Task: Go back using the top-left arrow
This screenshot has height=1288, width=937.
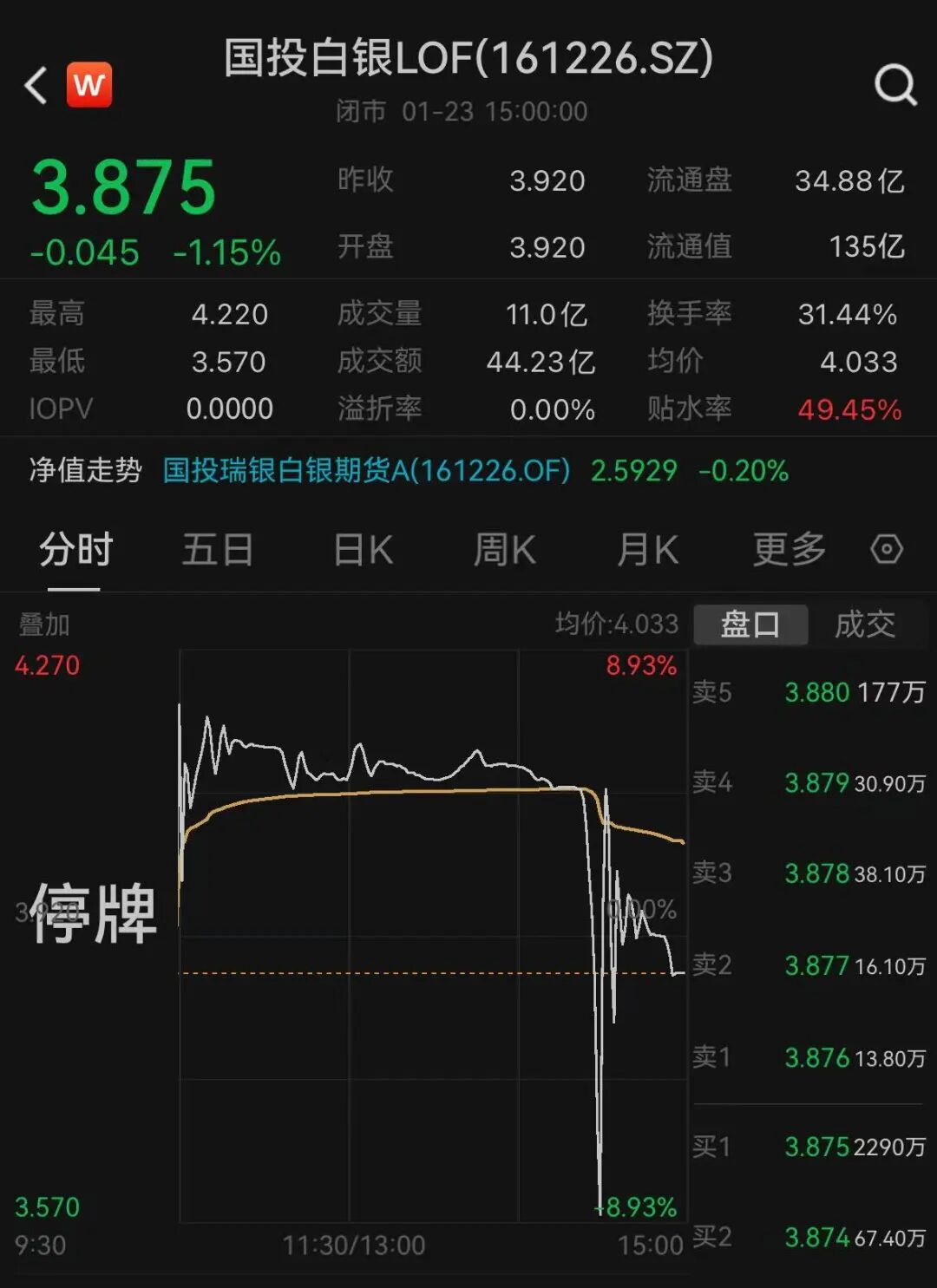Action: [x=36, y=86]
